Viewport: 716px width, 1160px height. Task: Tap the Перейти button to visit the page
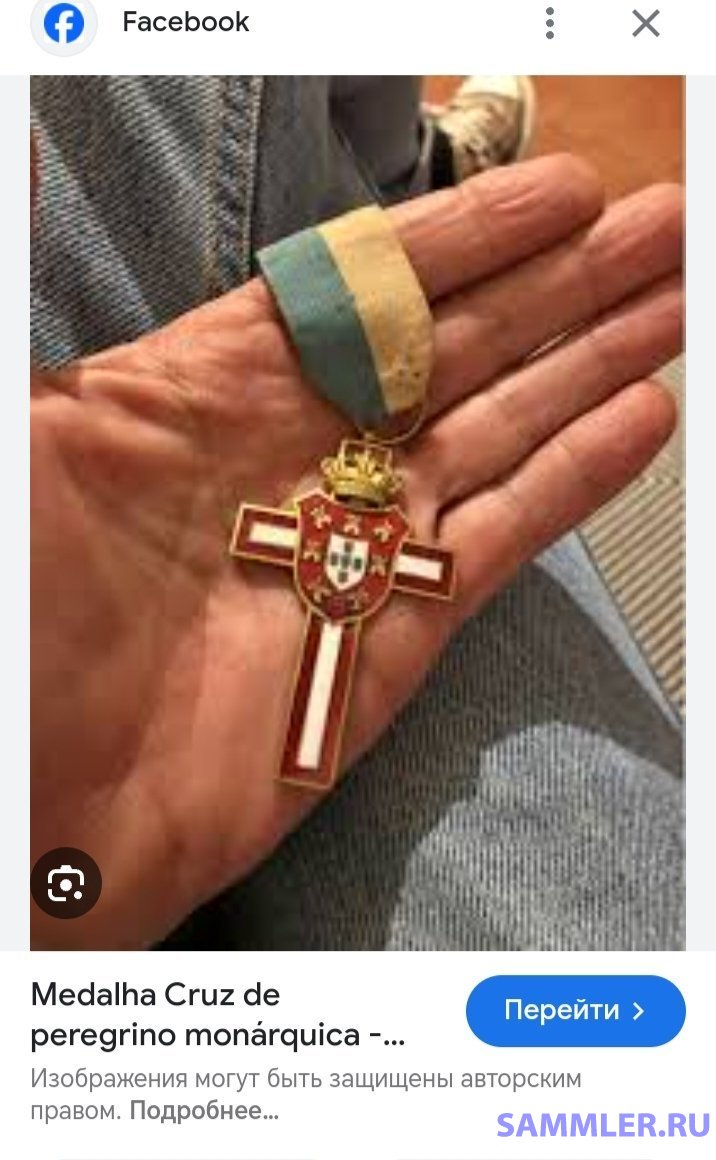tap(575, 1011)
